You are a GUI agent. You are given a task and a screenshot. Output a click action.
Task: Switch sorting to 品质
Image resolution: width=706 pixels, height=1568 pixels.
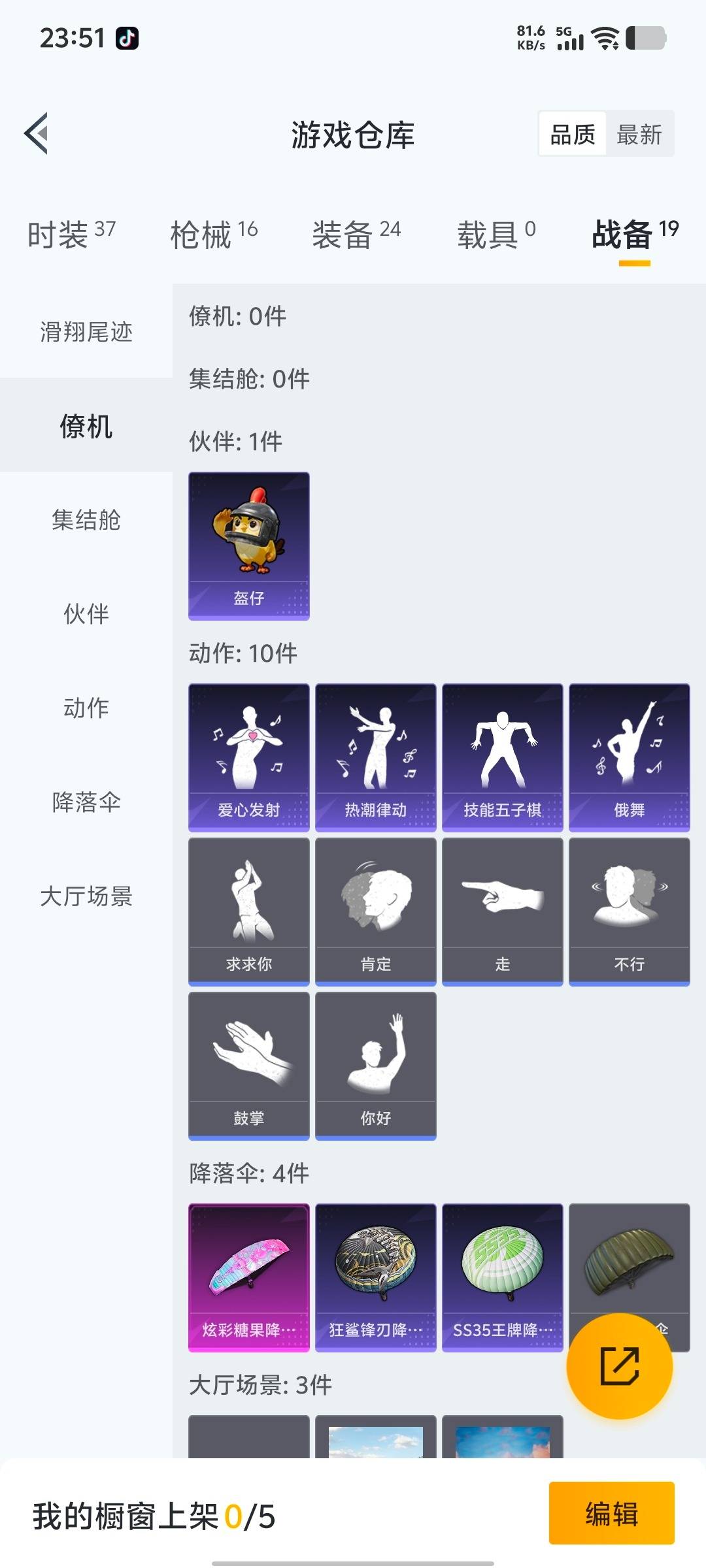[x=572, y=134]
